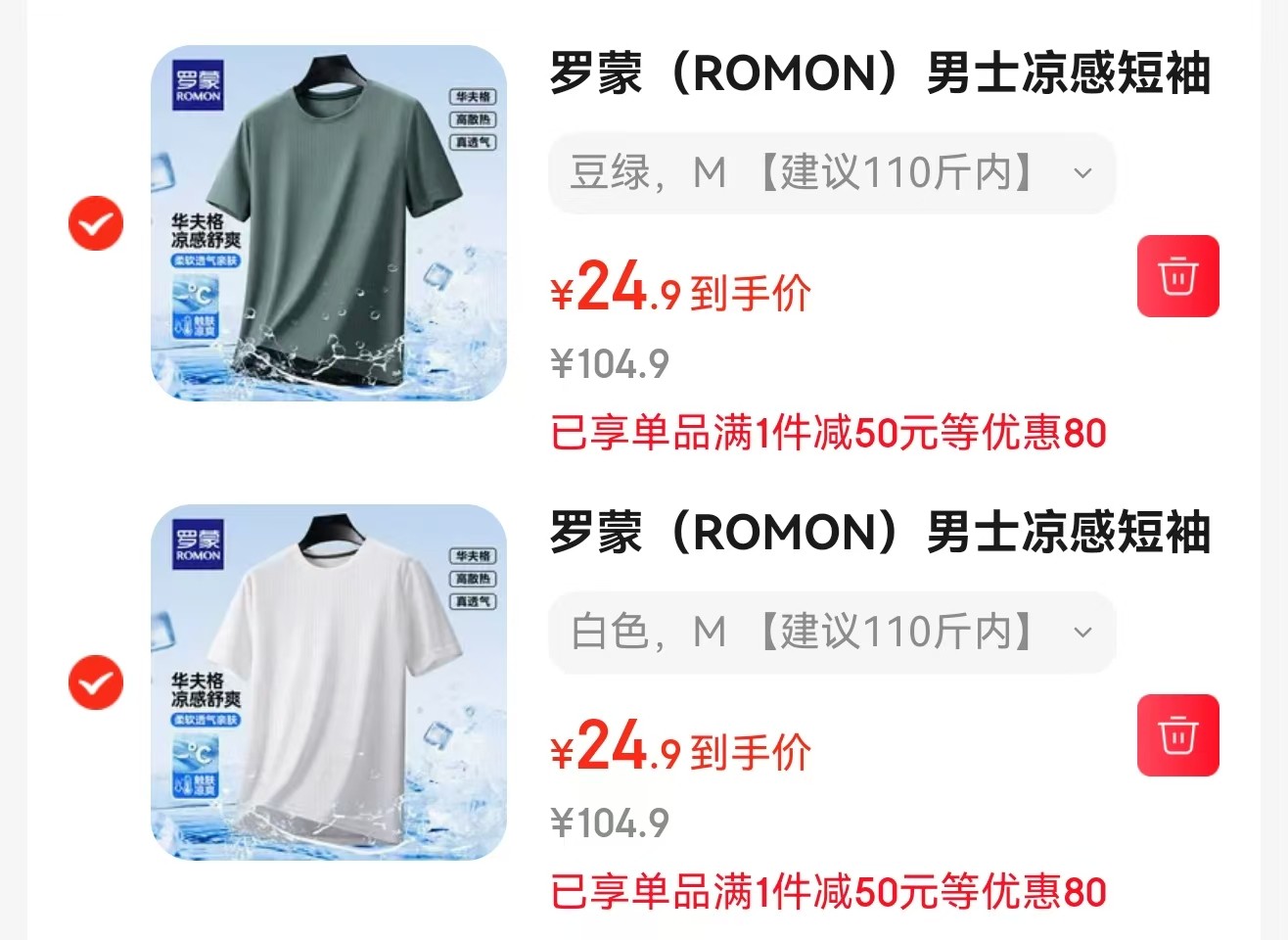The width and height of the screenshot is (1288, 940).
Task: Expand the 白色, M size dropdown
Action: tap(832, 633)
